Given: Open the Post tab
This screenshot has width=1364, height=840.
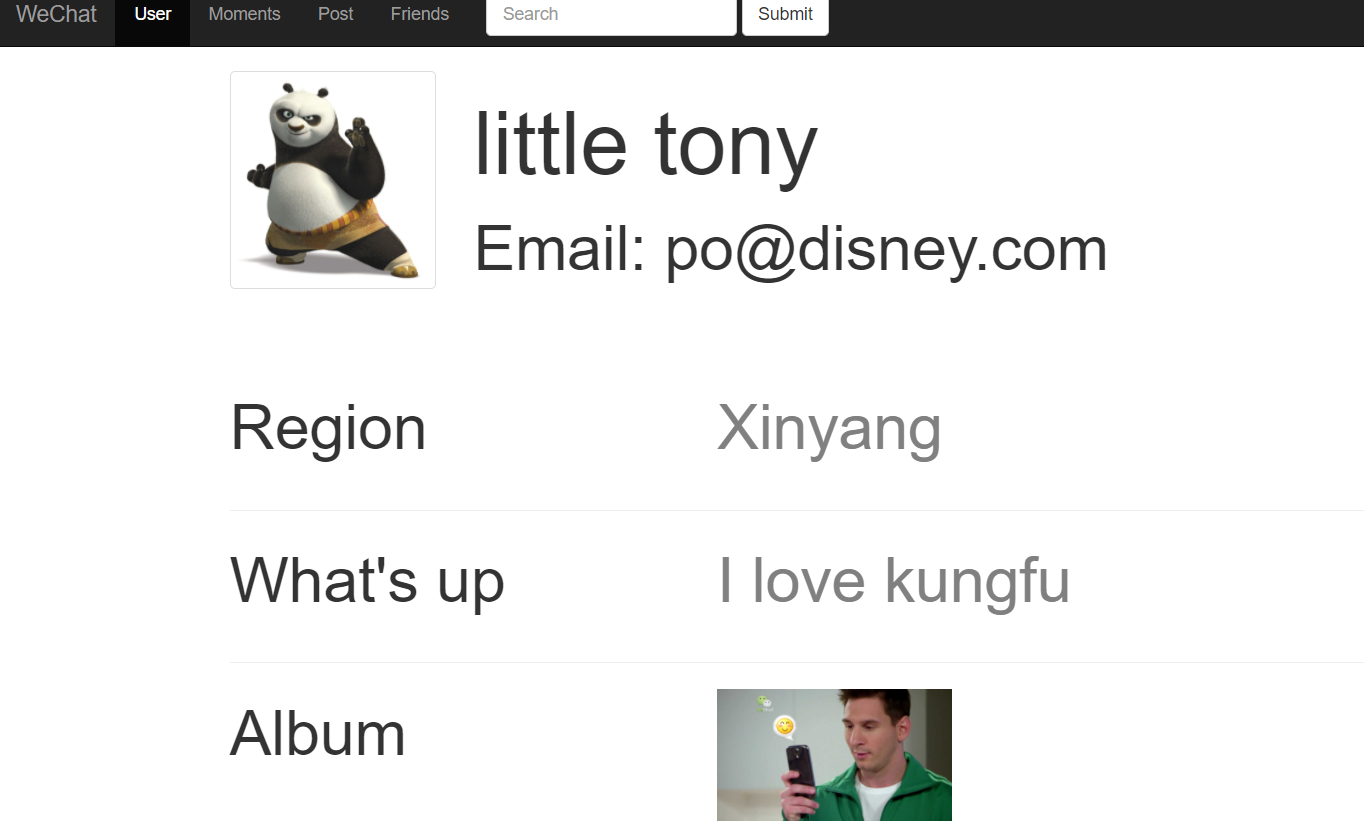Looking at the screenshot, I should pos(335,14).
